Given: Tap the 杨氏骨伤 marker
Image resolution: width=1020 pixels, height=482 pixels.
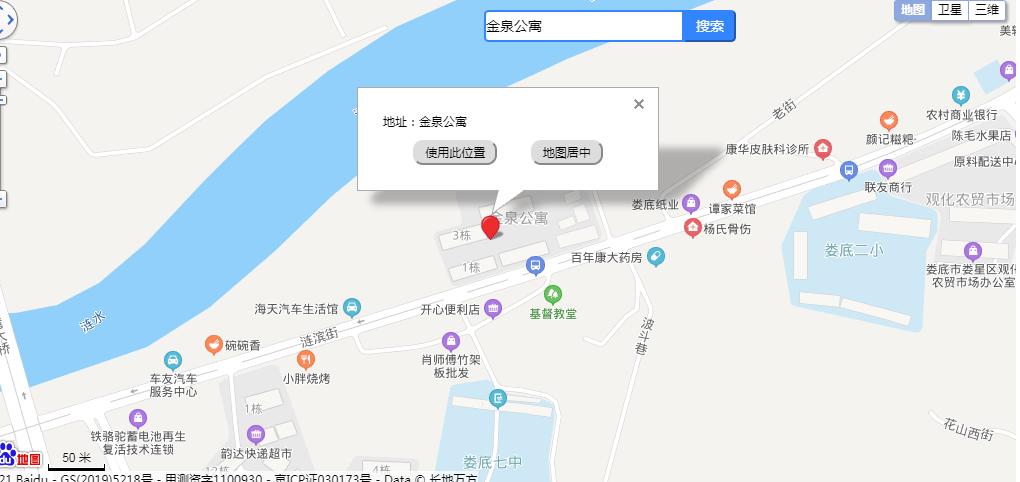Looking at the screenshot, I should (692, 229).
